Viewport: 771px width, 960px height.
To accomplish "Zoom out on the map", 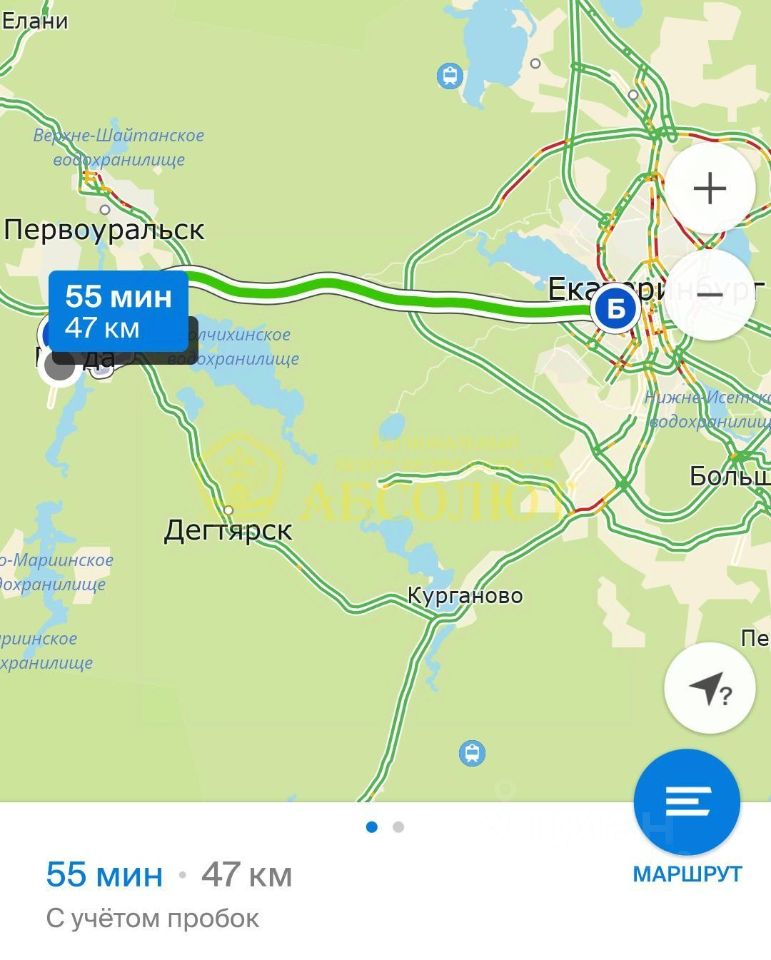I will point(709,295).
